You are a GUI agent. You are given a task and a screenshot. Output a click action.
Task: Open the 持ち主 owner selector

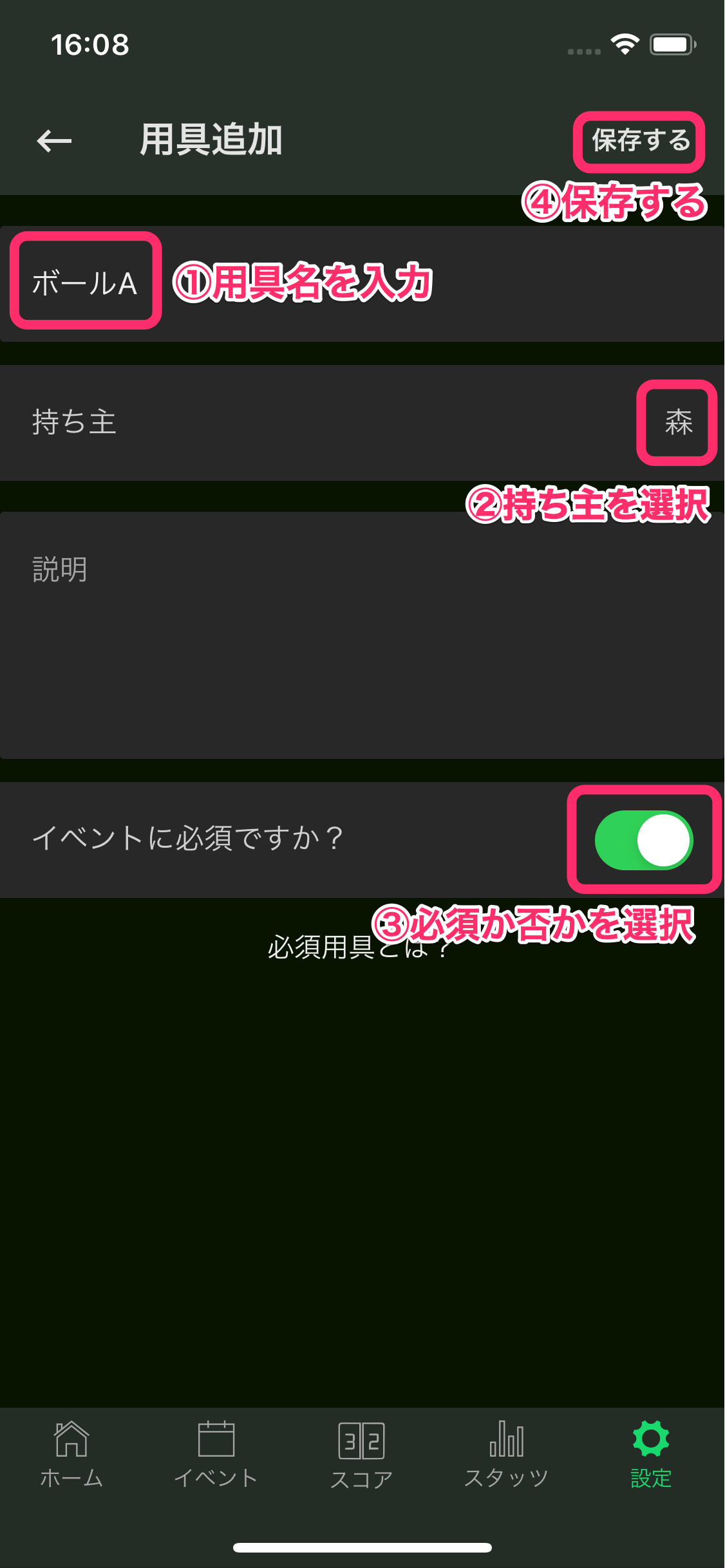pyautogui.click(x=677, y=422)
